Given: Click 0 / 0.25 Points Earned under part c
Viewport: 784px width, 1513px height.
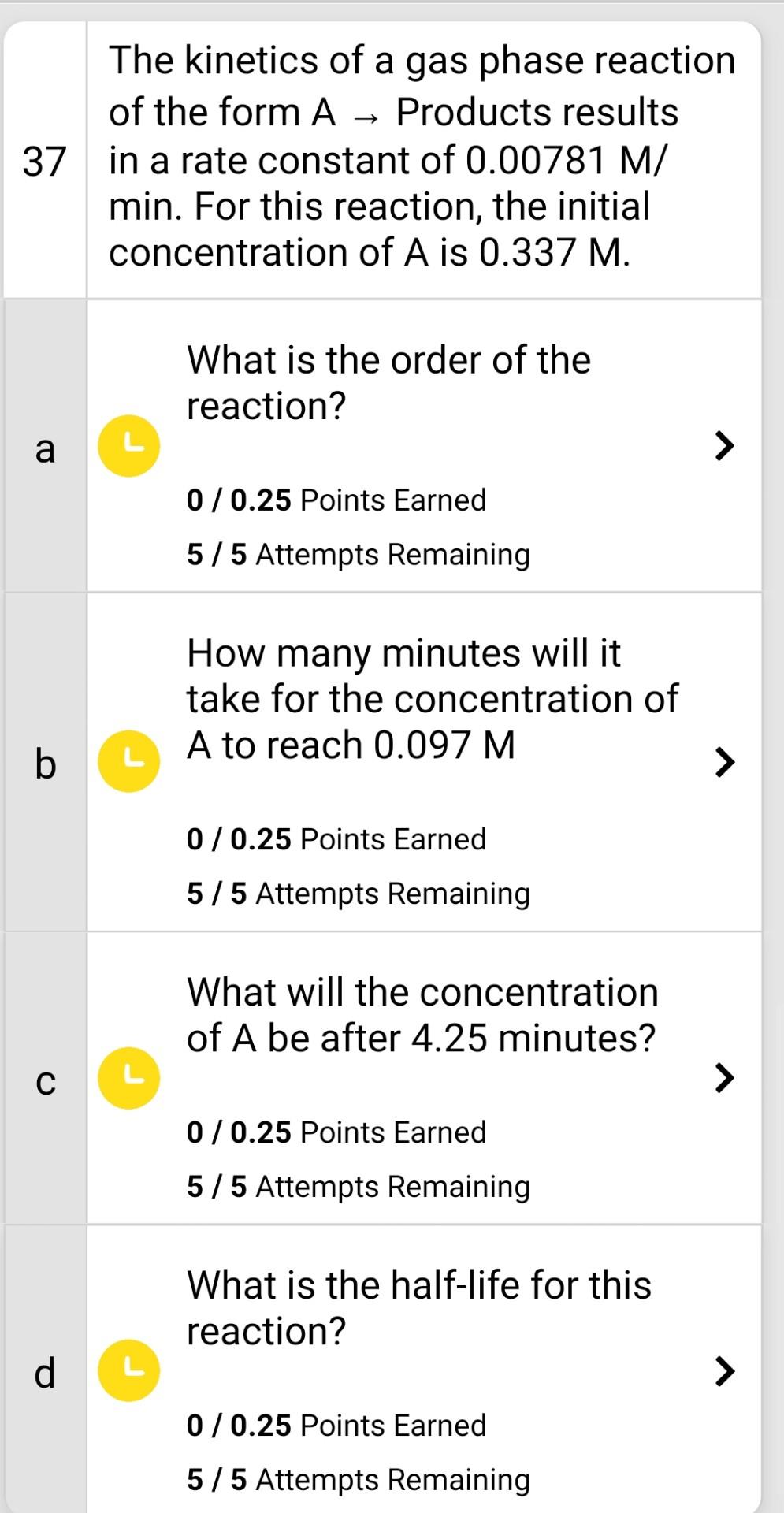Looking at the screenshot, I should pyautogui.click(x=336, y=1132).
